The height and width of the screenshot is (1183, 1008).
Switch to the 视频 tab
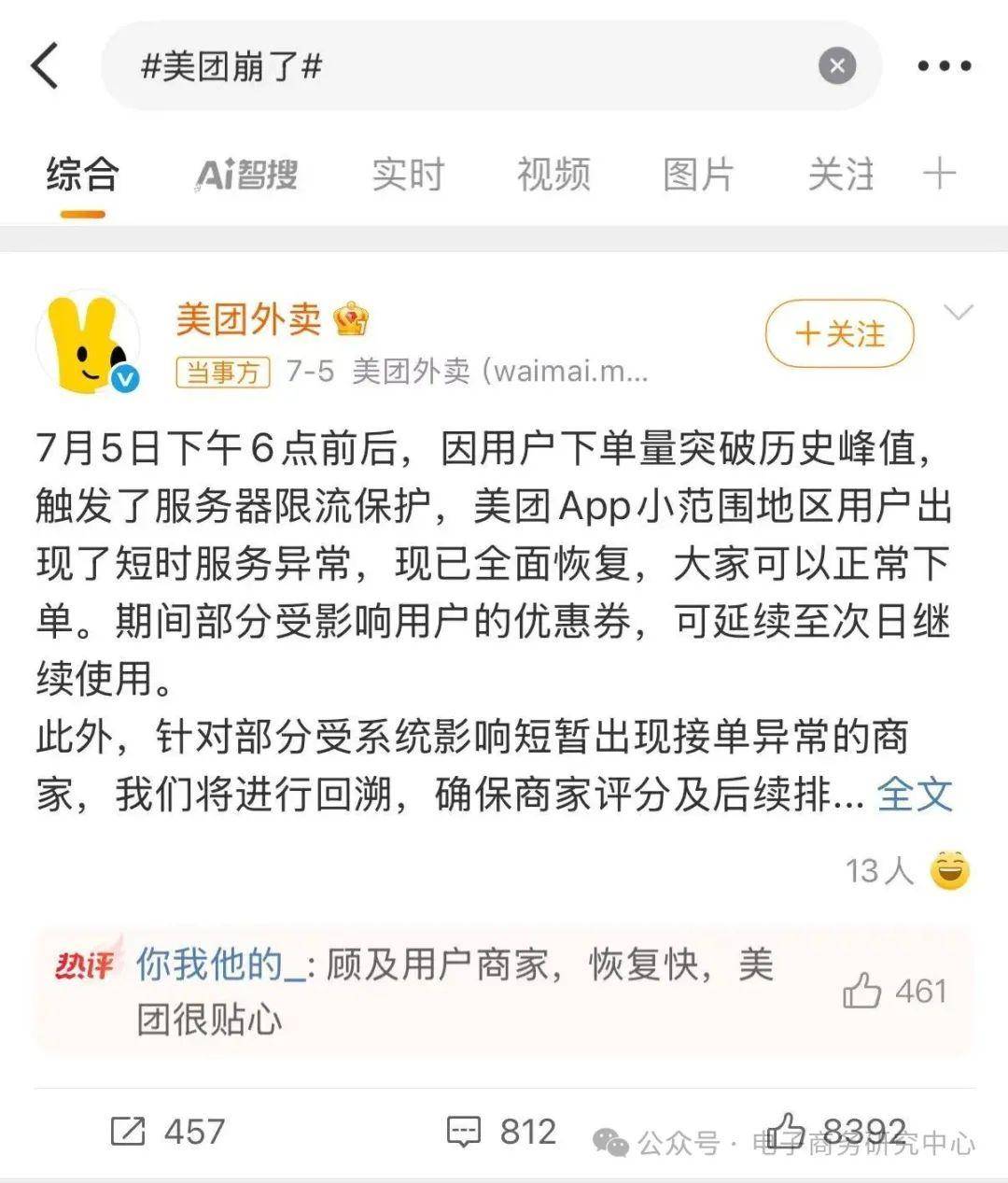553,175
